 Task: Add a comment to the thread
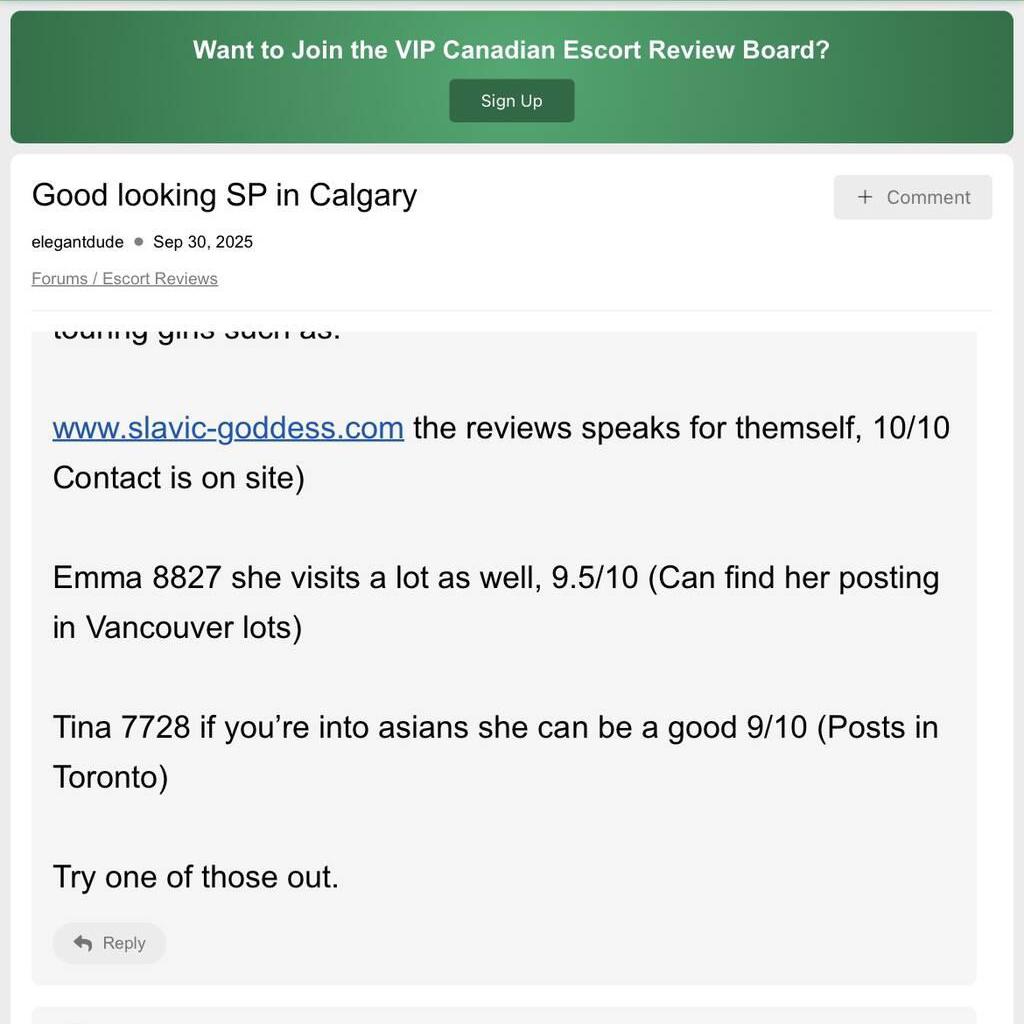pos(913,197)
